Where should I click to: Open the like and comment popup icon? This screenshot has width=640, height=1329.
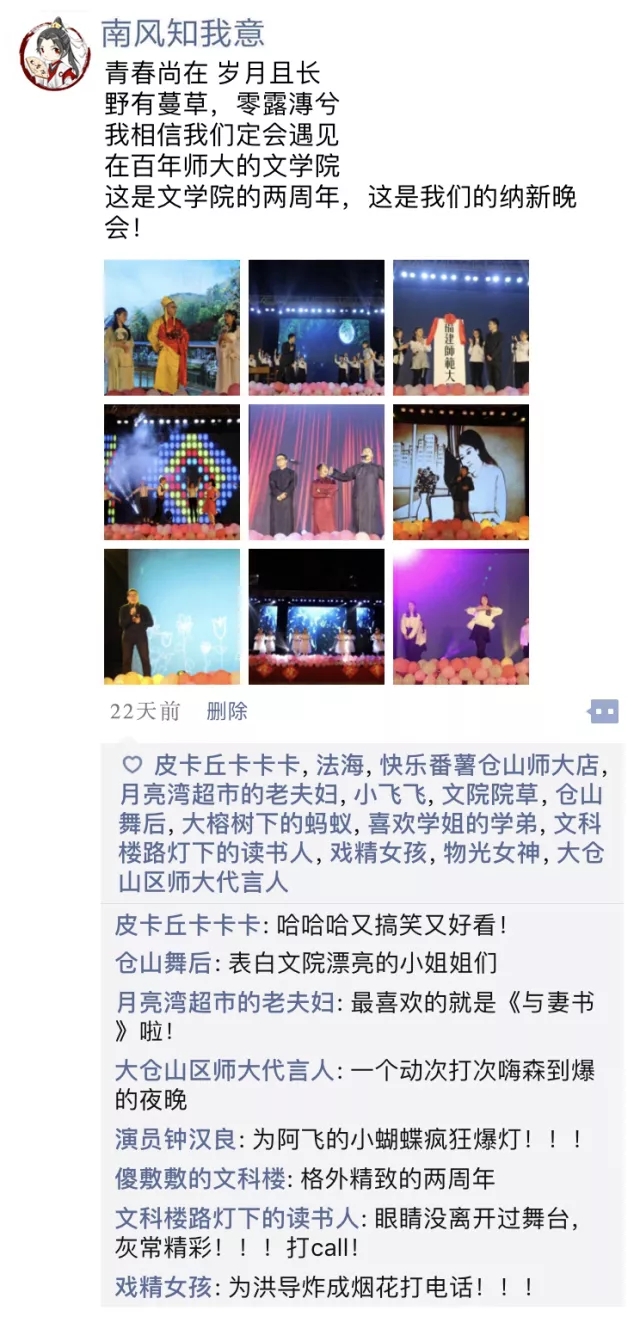(603, 712)
